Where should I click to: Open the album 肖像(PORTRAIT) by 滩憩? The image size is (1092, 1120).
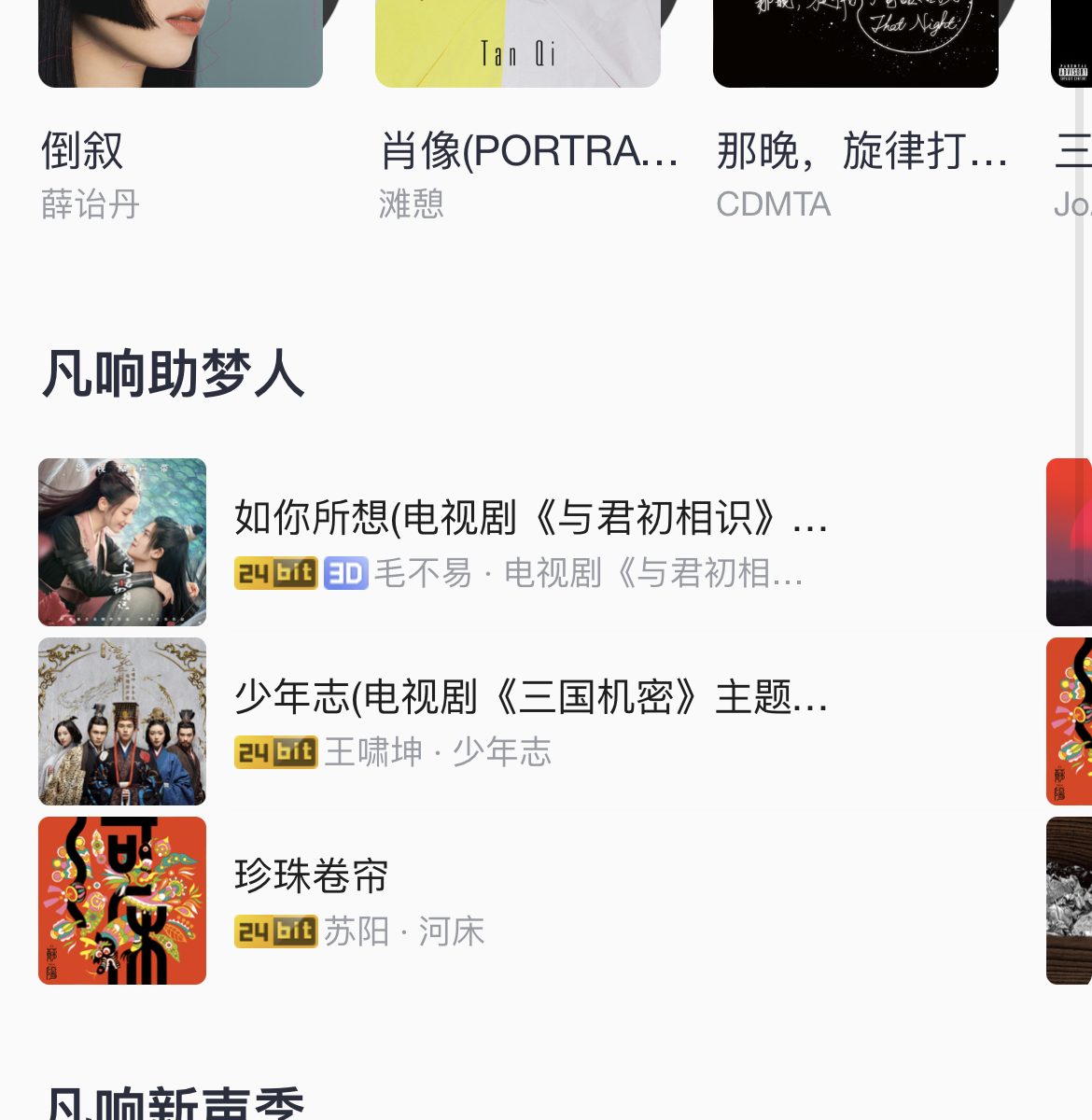pyautogui.click(x=518, y=47)
